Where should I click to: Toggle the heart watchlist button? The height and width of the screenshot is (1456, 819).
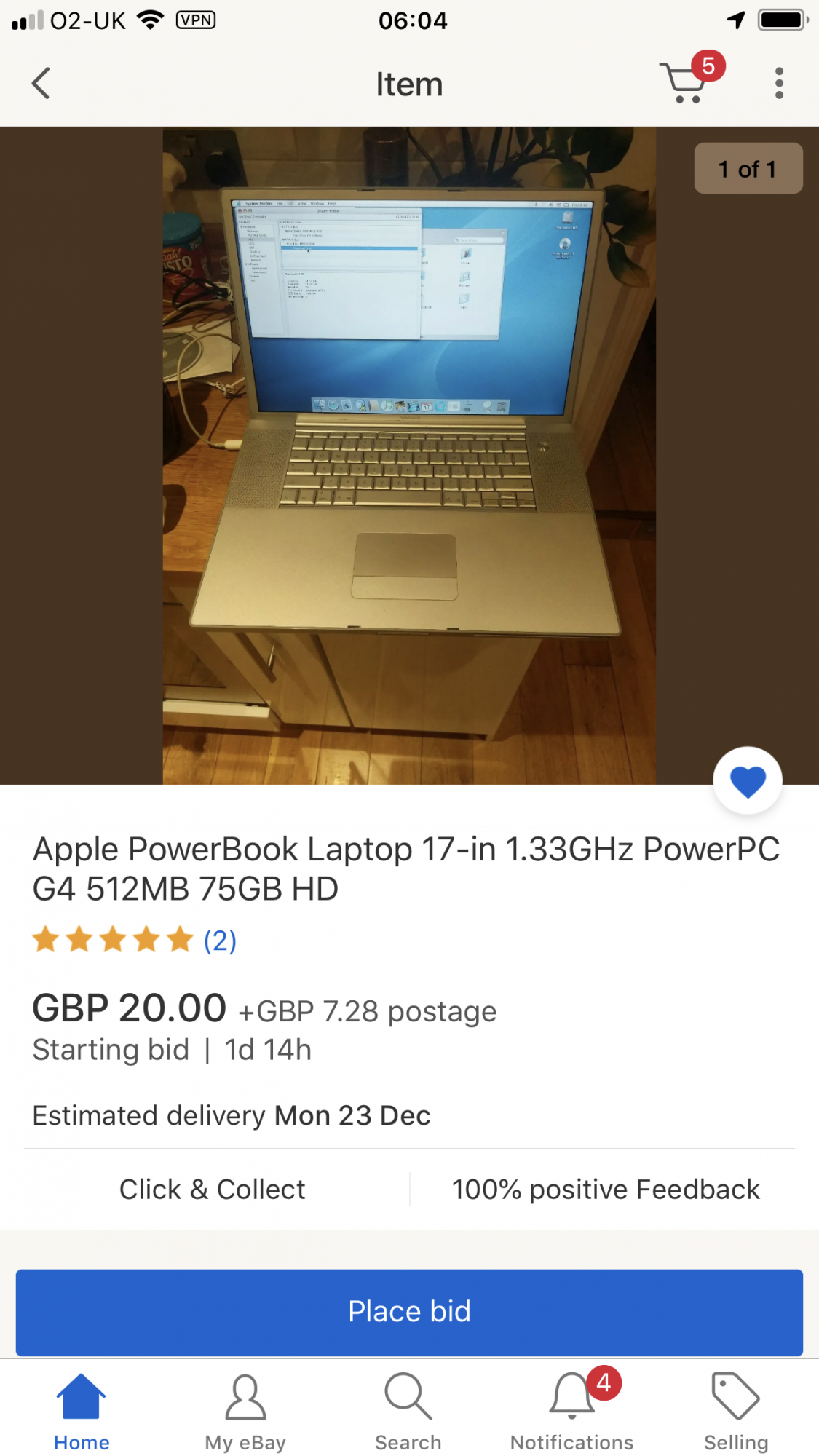coord(748,781)
